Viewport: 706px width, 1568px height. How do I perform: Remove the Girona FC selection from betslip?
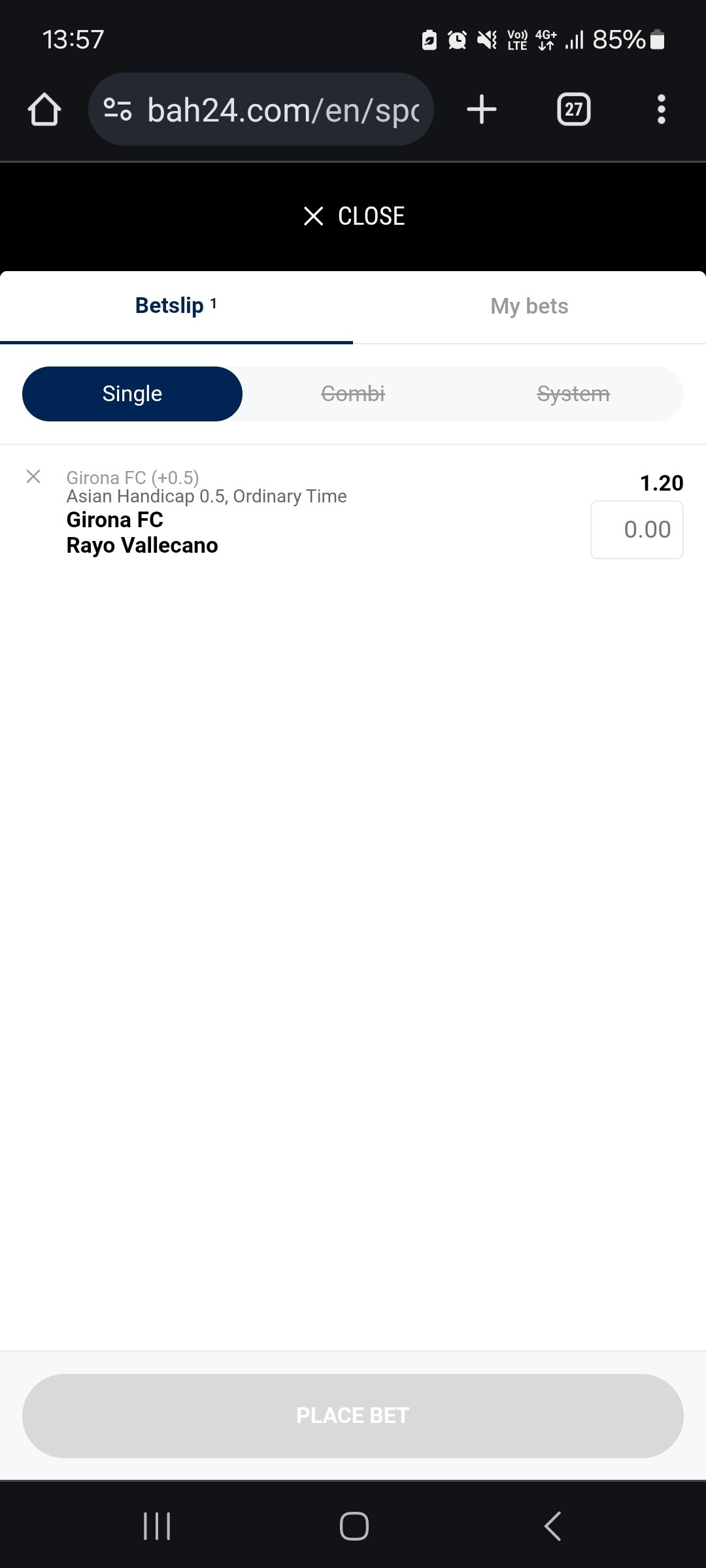coord(33,476)
